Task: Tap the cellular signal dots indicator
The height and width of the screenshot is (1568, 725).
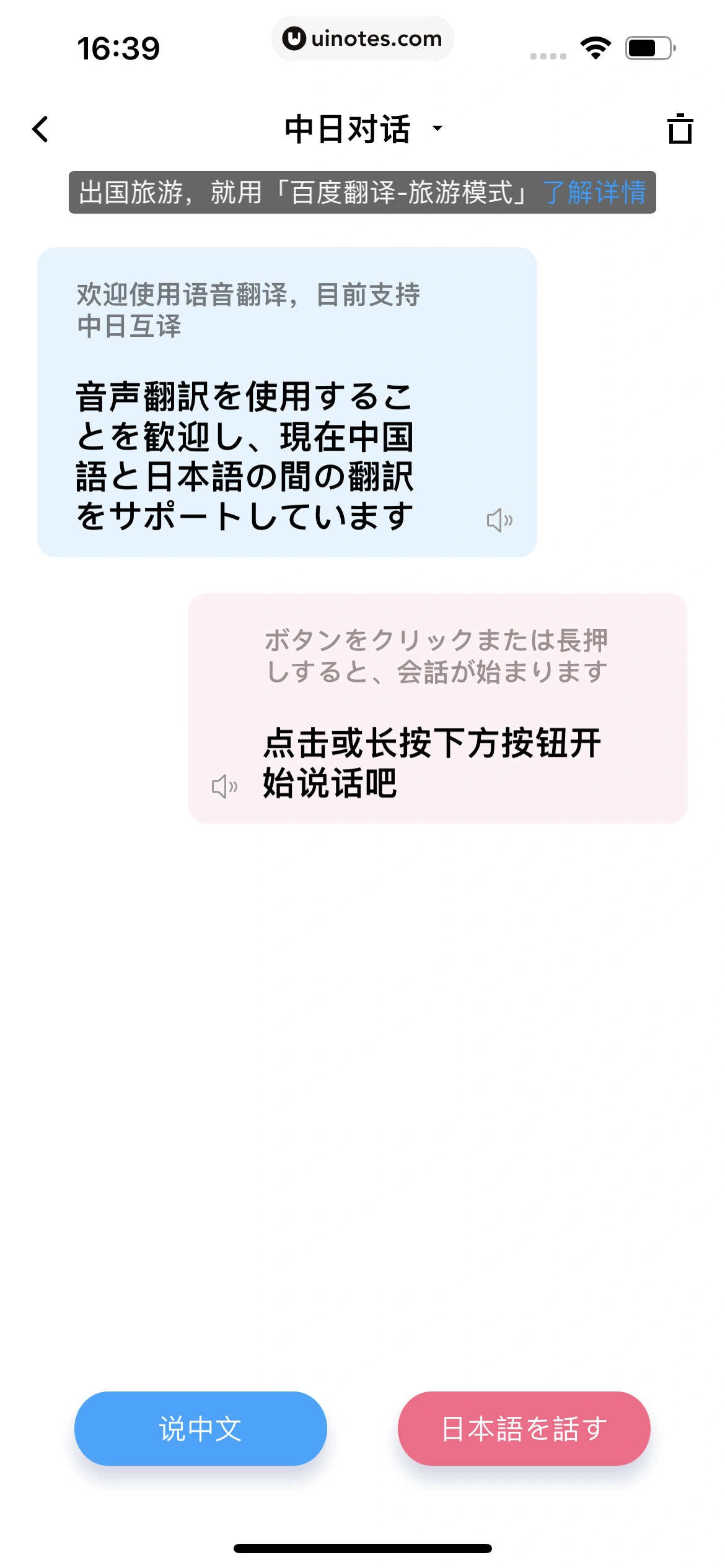Action: 547,56
